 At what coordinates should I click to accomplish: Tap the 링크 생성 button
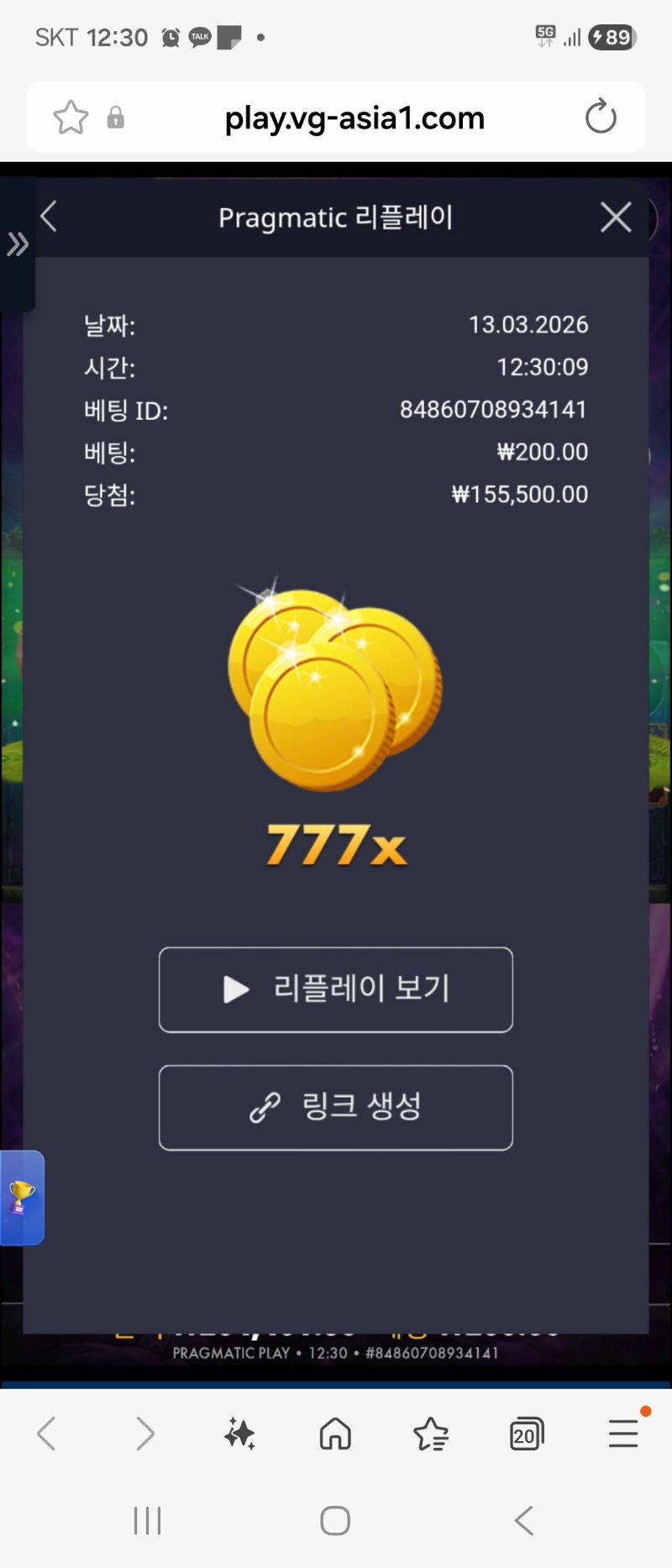pos(336,1107)
